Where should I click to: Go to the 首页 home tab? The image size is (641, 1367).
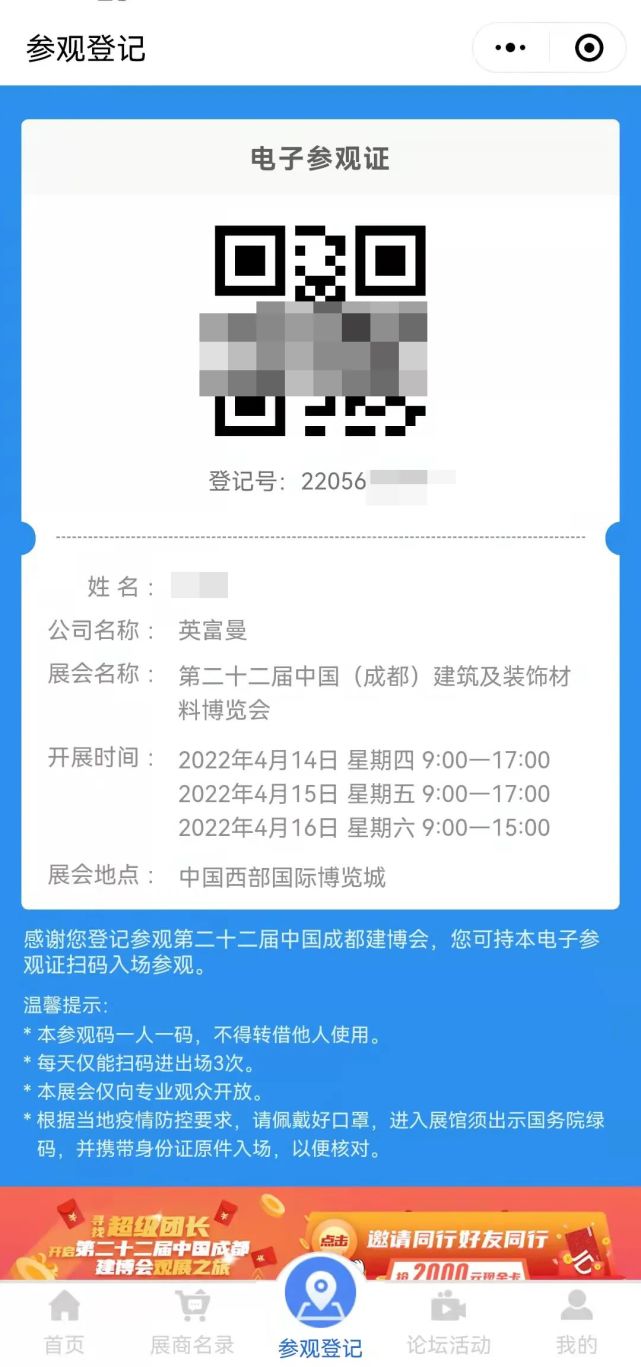point(64,1322)
